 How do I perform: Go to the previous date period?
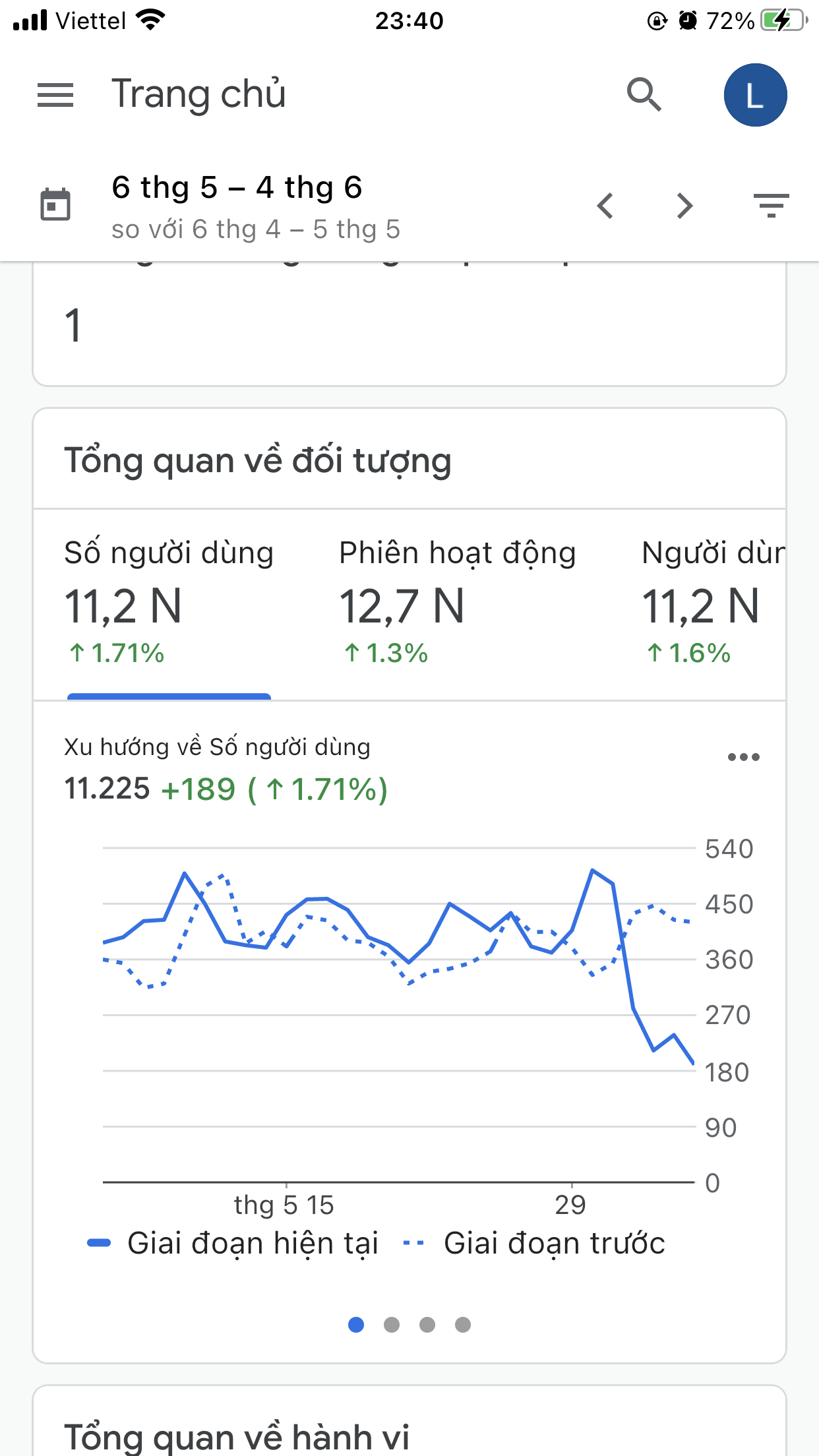click(x=605, y=206)
